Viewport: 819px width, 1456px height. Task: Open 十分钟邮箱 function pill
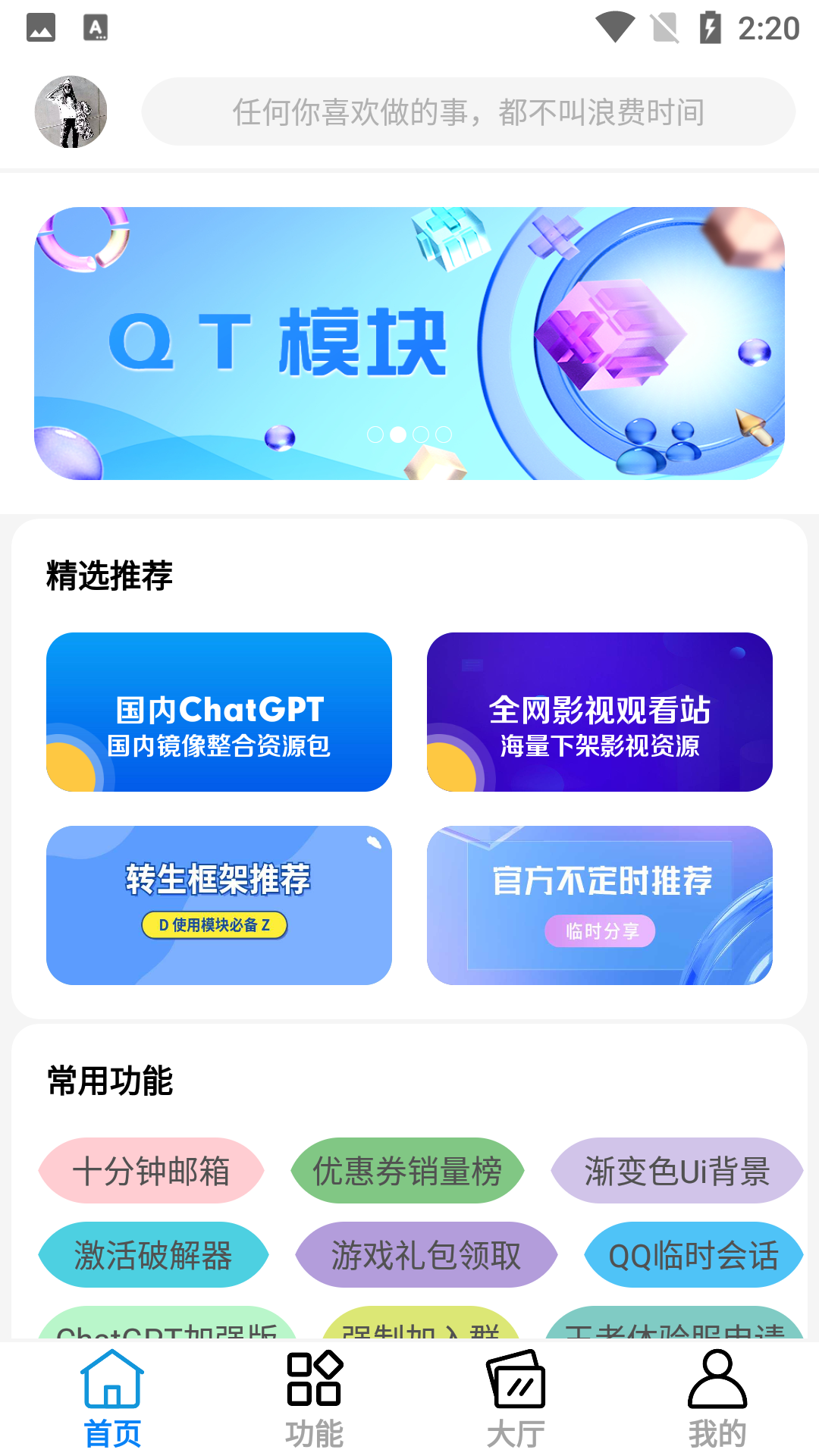pyautogui.click(x=152, y=1170)
